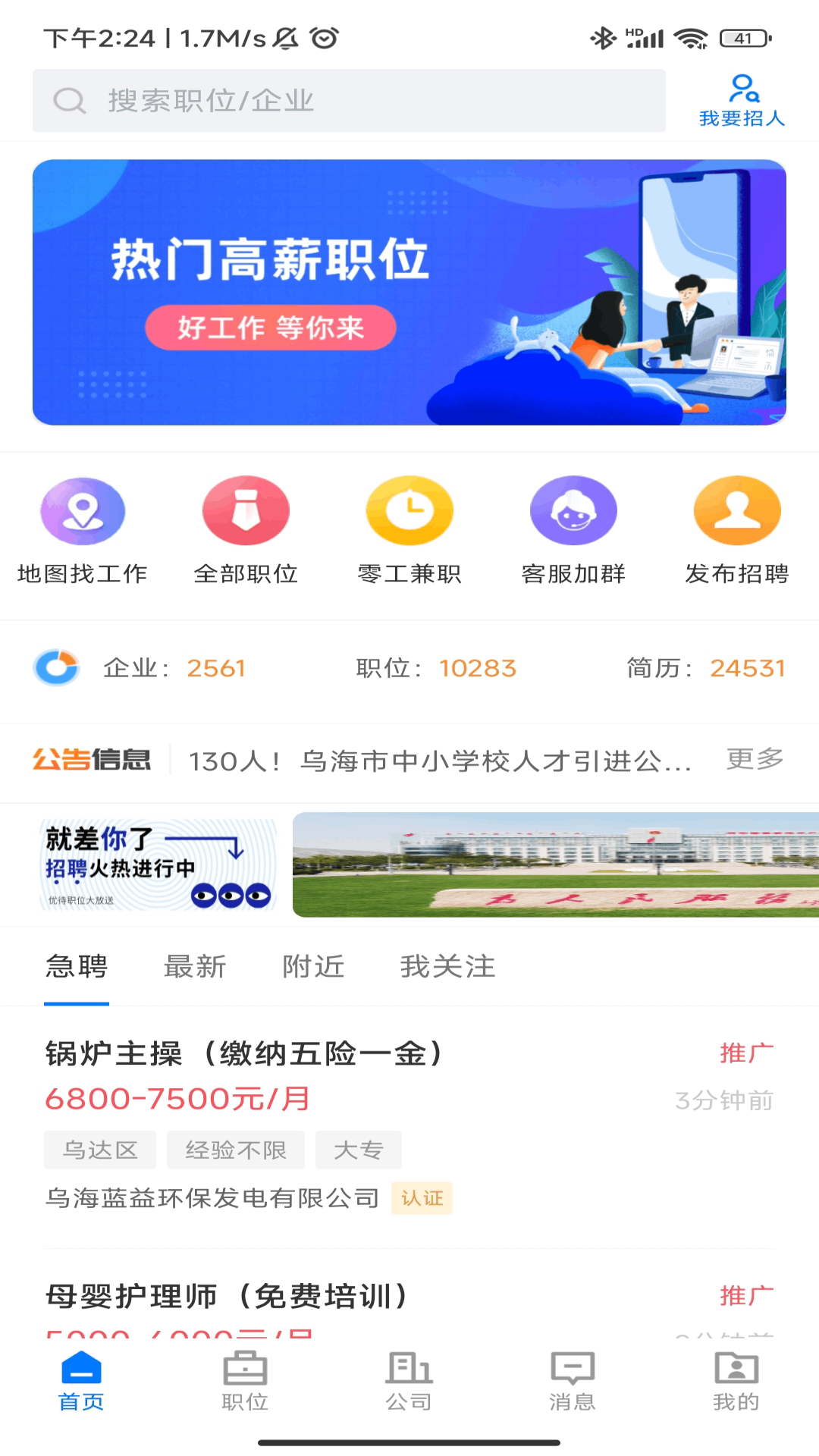
Task: Open the 附近 nearby jobs tab
Action: [314, 966]
